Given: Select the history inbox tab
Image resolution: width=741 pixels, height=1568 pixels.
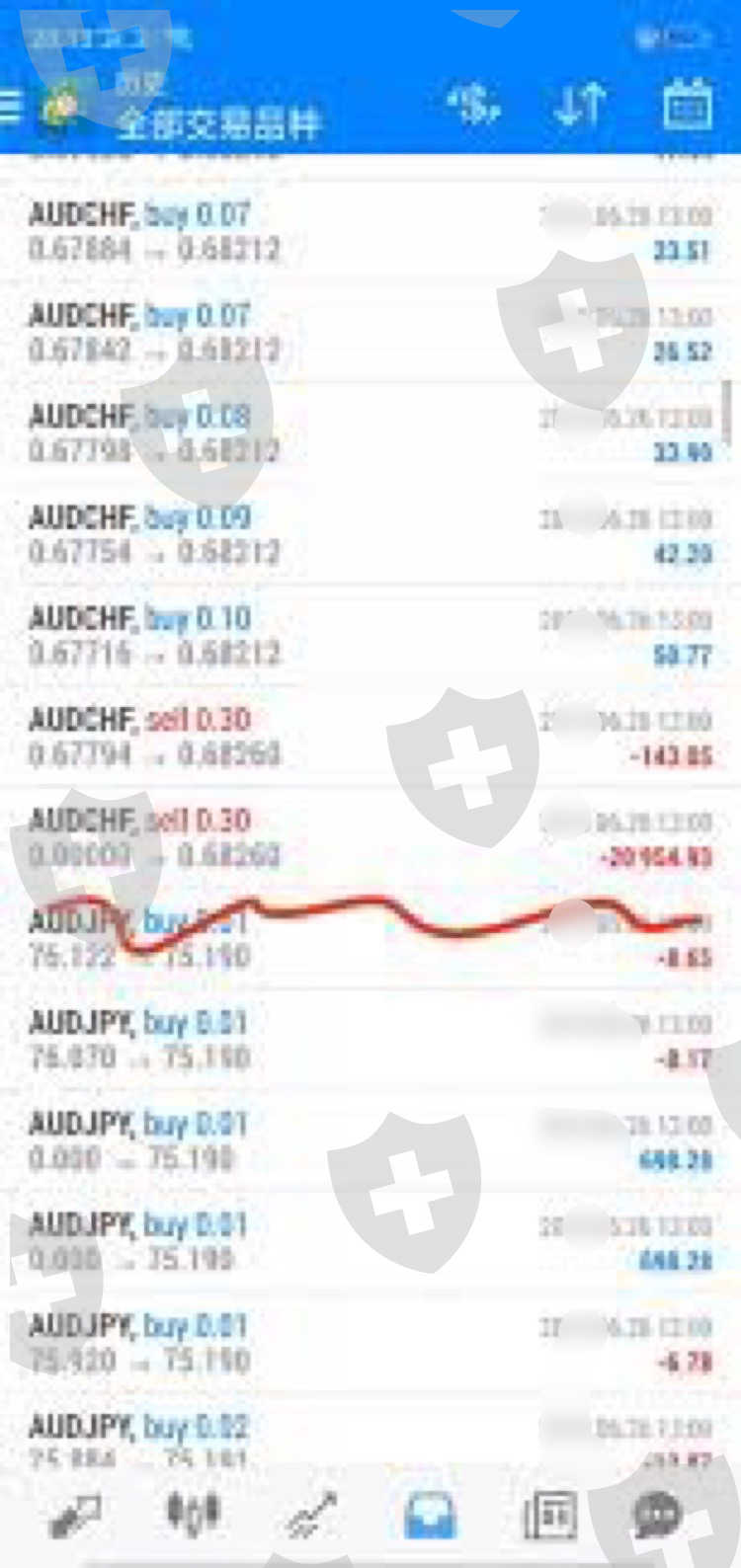Looking at the screenshot, I should click(430, 1515).
